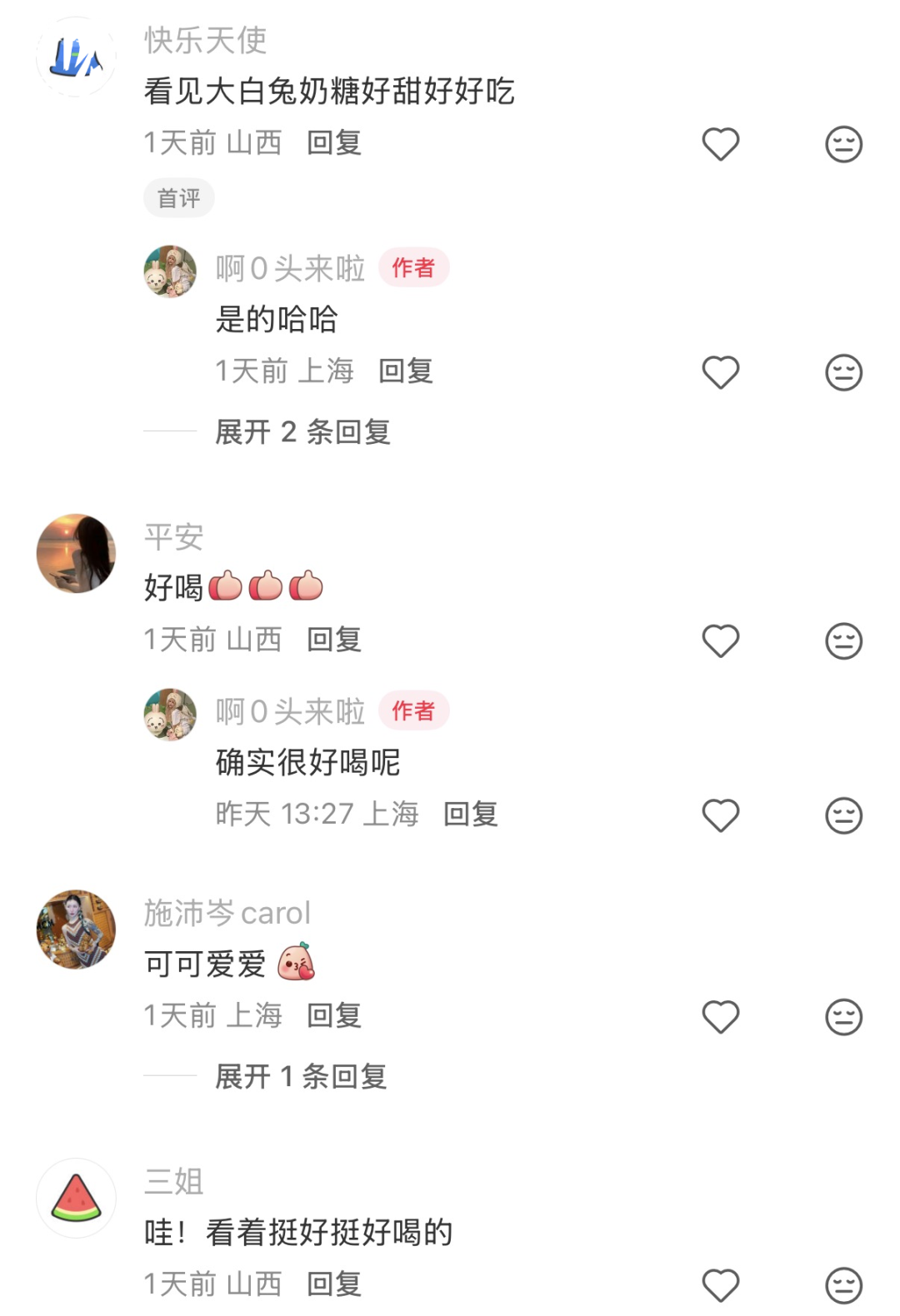Viewport: 900px width, 1316px height.
Task: Reply to 确实很好喝呢 comment
Action: pos(470,814)
